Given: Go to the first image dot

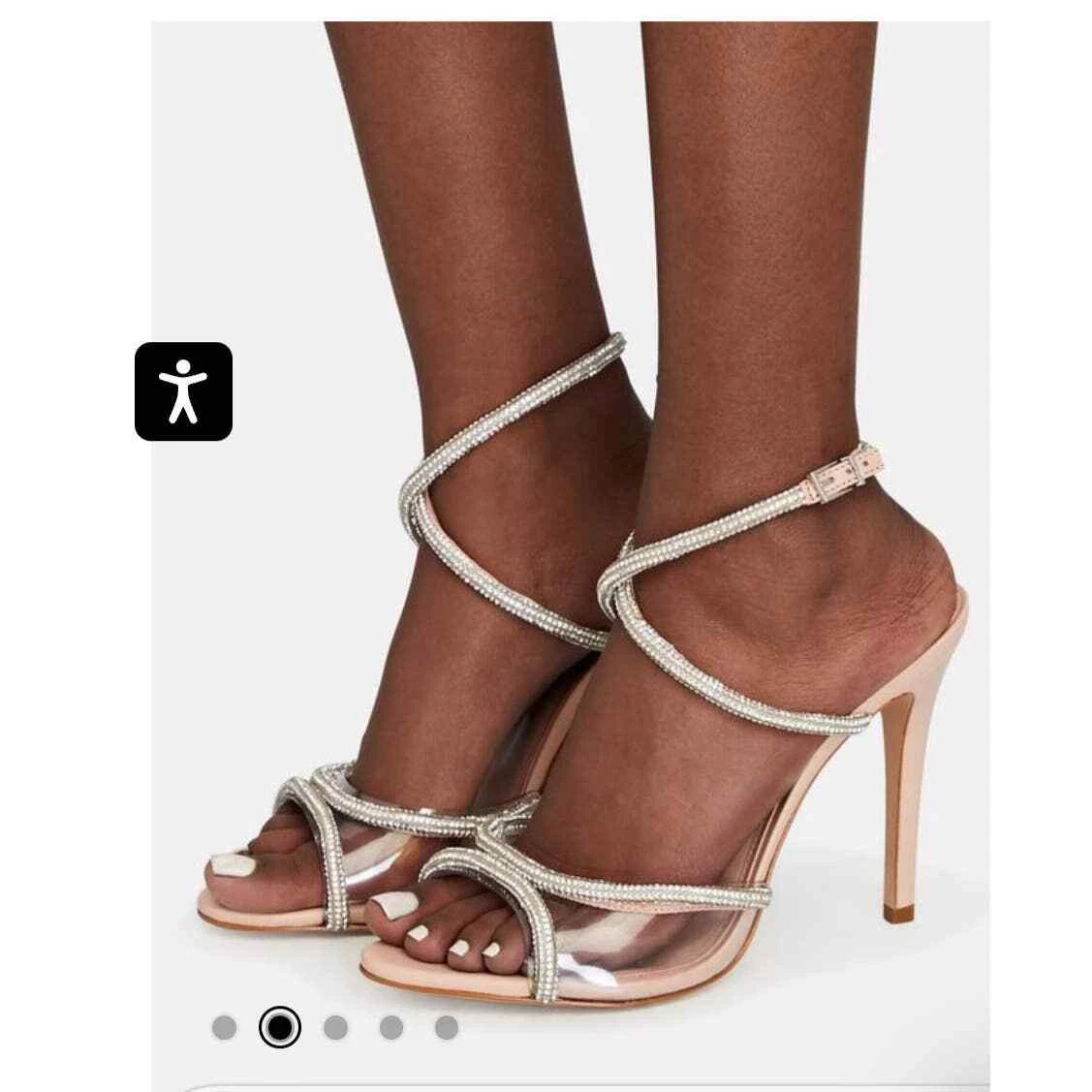Looking at the screenshot, I should pyautogui.click(x=224, y=1027).
